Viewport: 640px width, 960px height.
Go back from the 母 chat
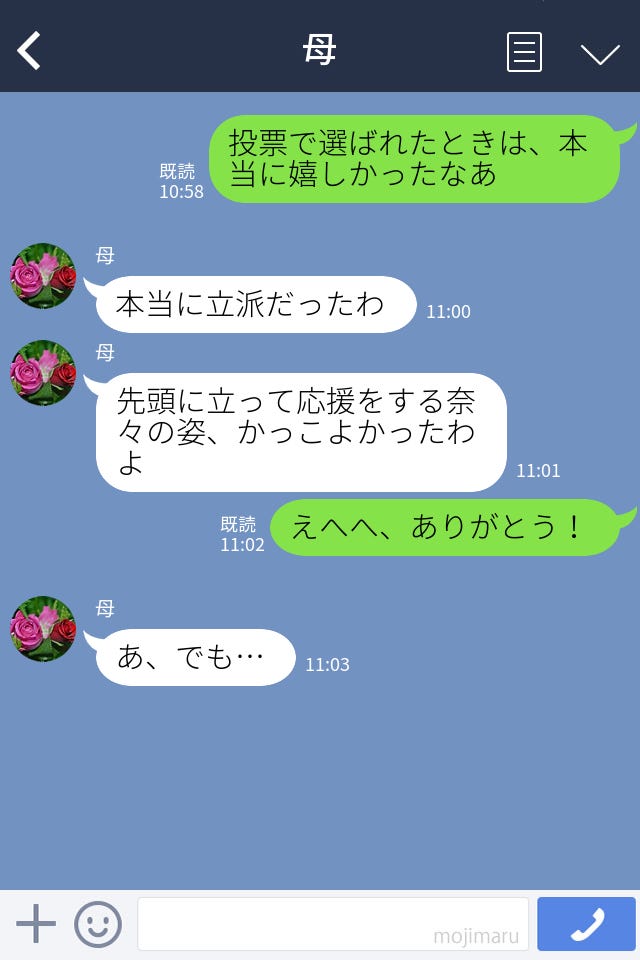click(30, 51)
